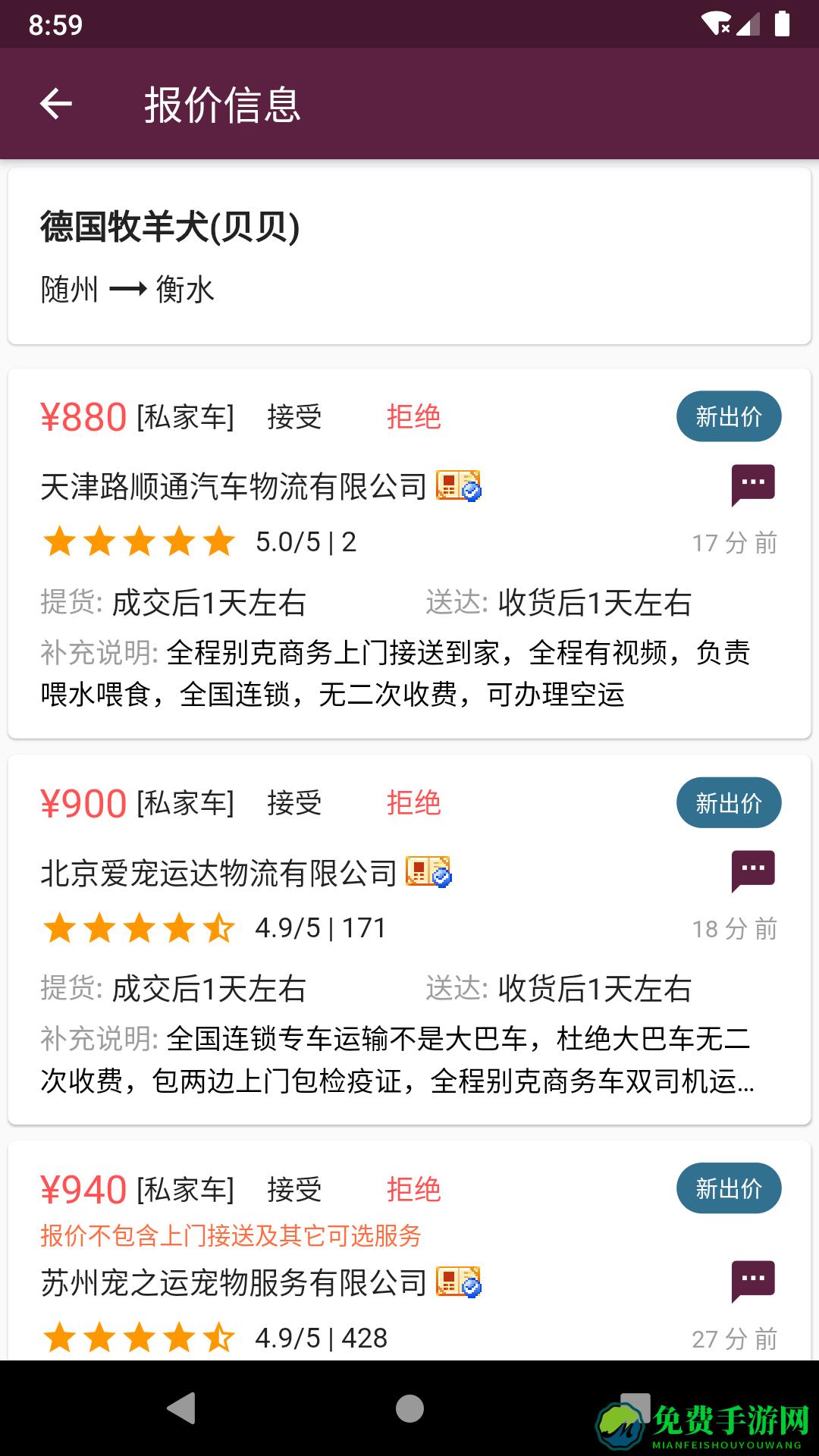
Task: Reject the ¥880 quote
Action: [x=414, y=417]
